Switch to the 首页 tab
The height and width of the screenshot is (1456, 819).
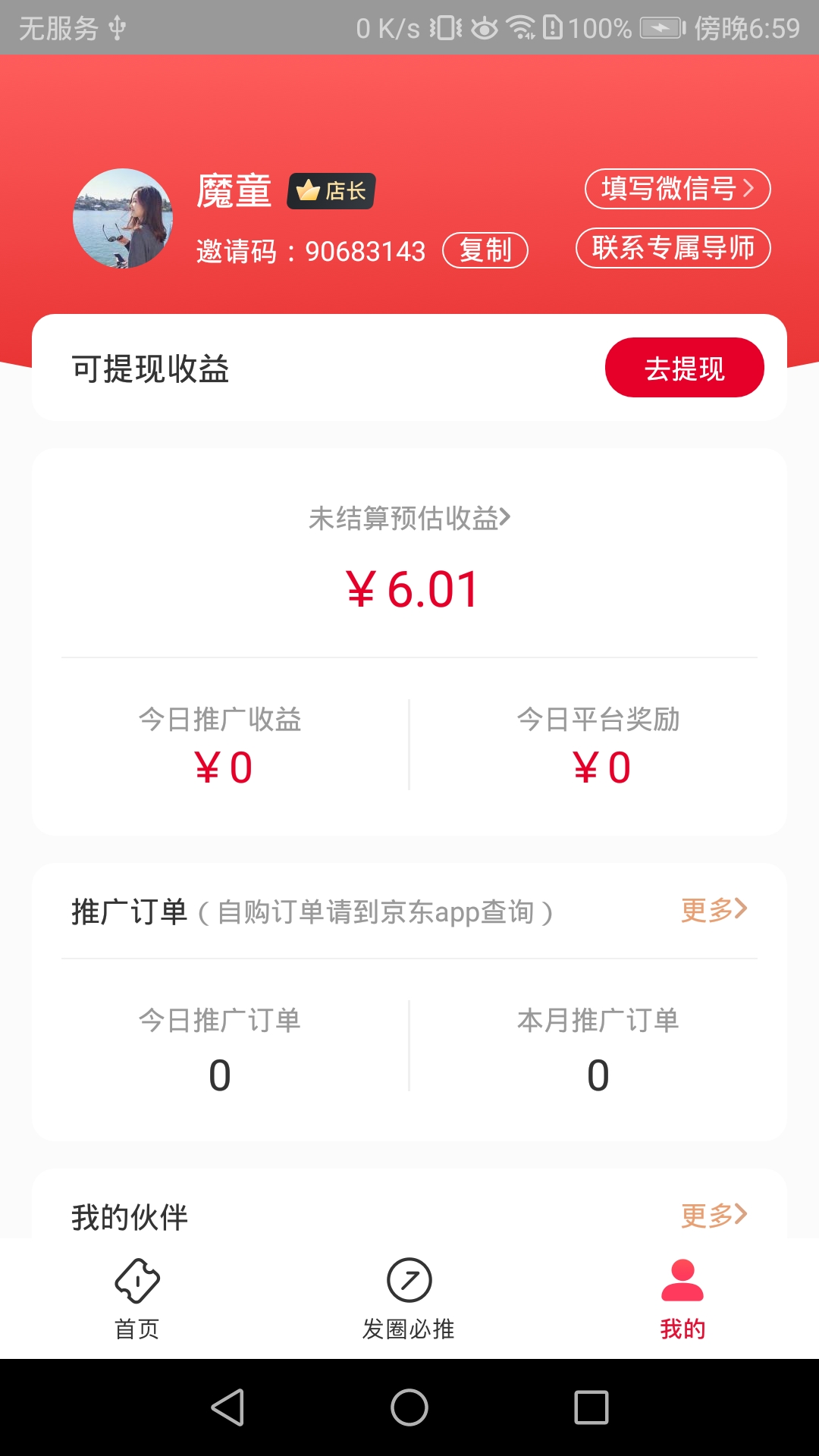tap(136, 1298)
